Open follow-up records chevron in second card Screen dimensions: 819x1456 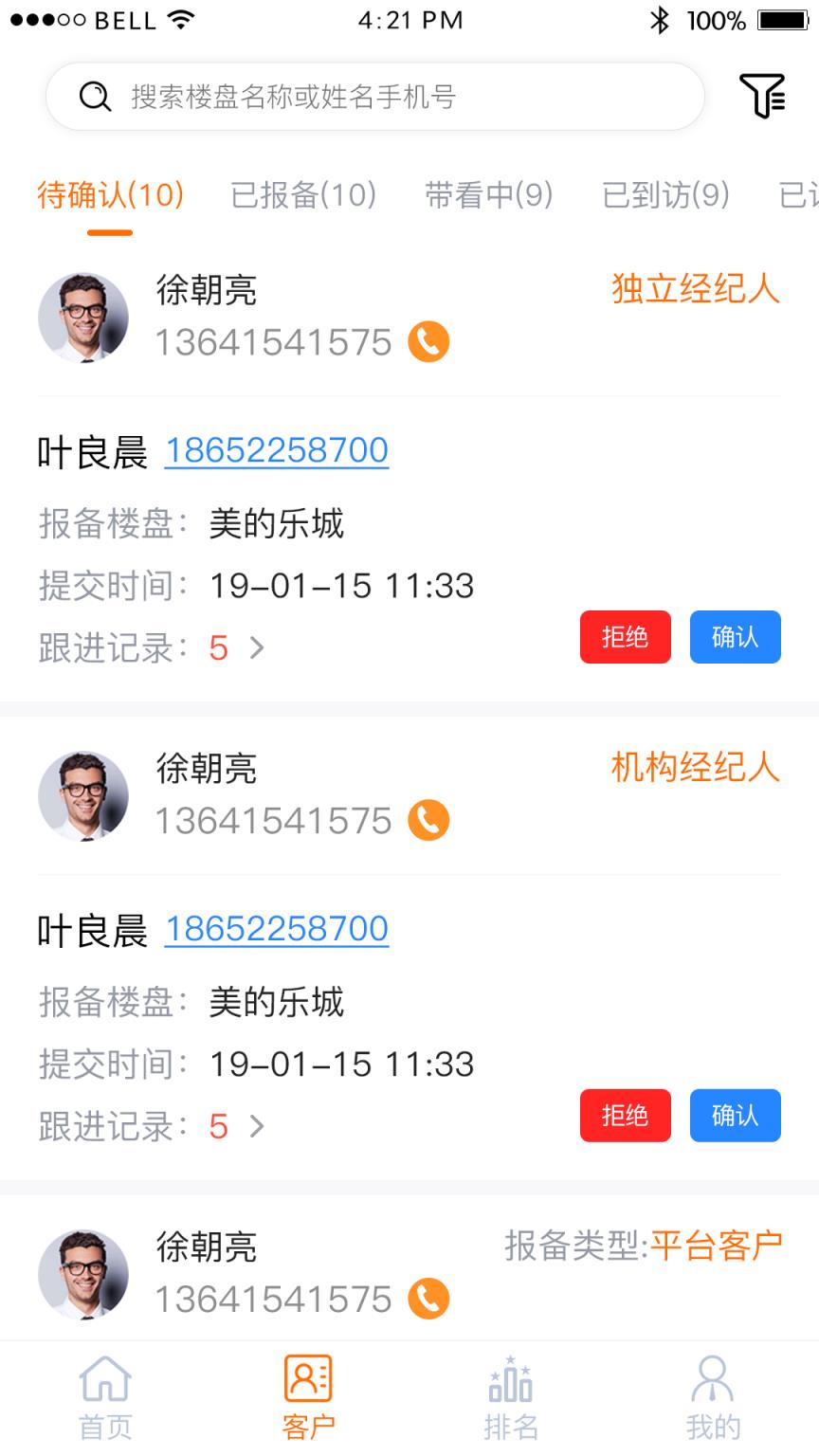coord(254,1127)
